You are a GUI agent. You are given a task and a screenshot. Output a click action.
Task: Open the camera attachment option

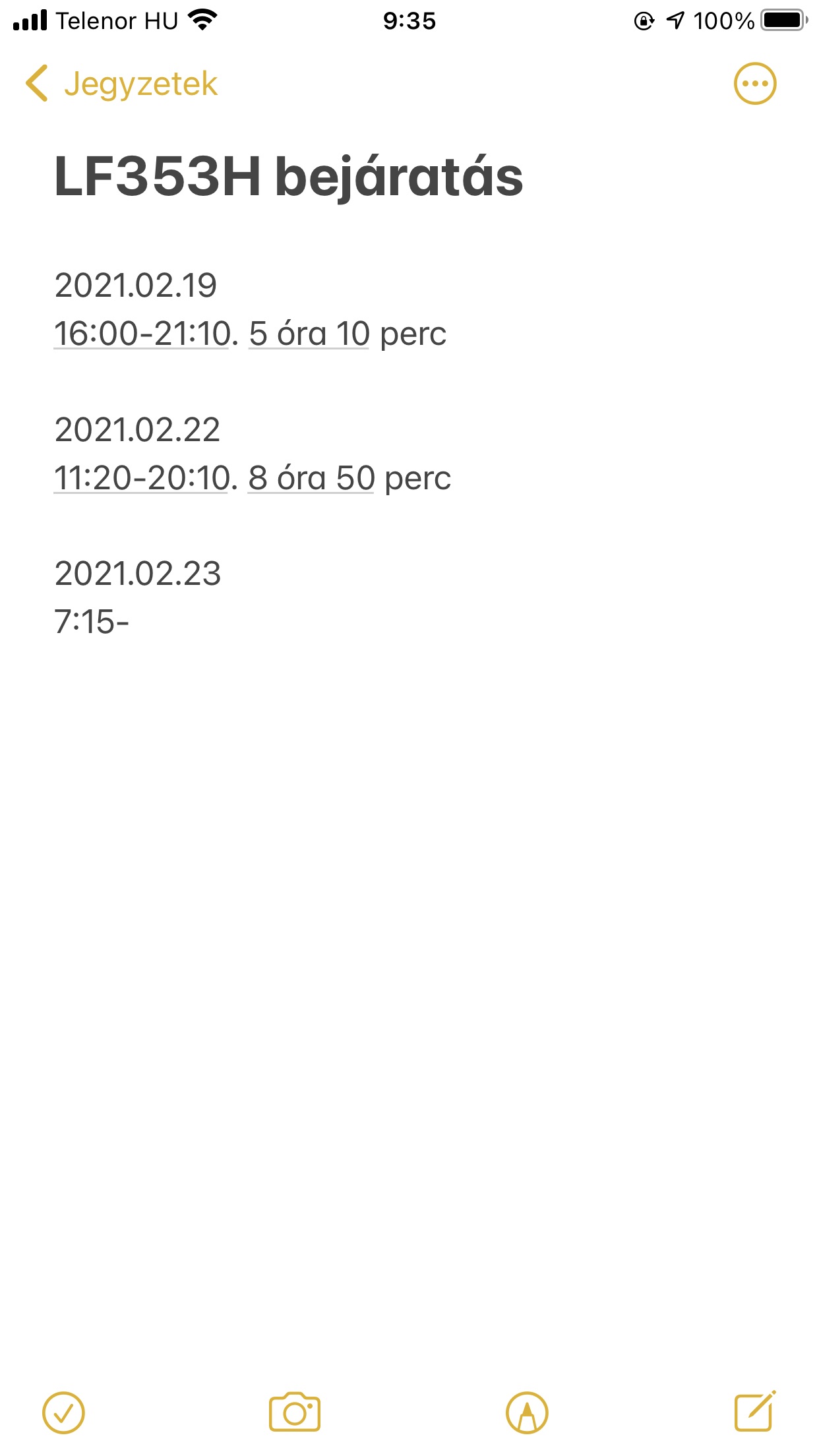tap(295, 1412)
